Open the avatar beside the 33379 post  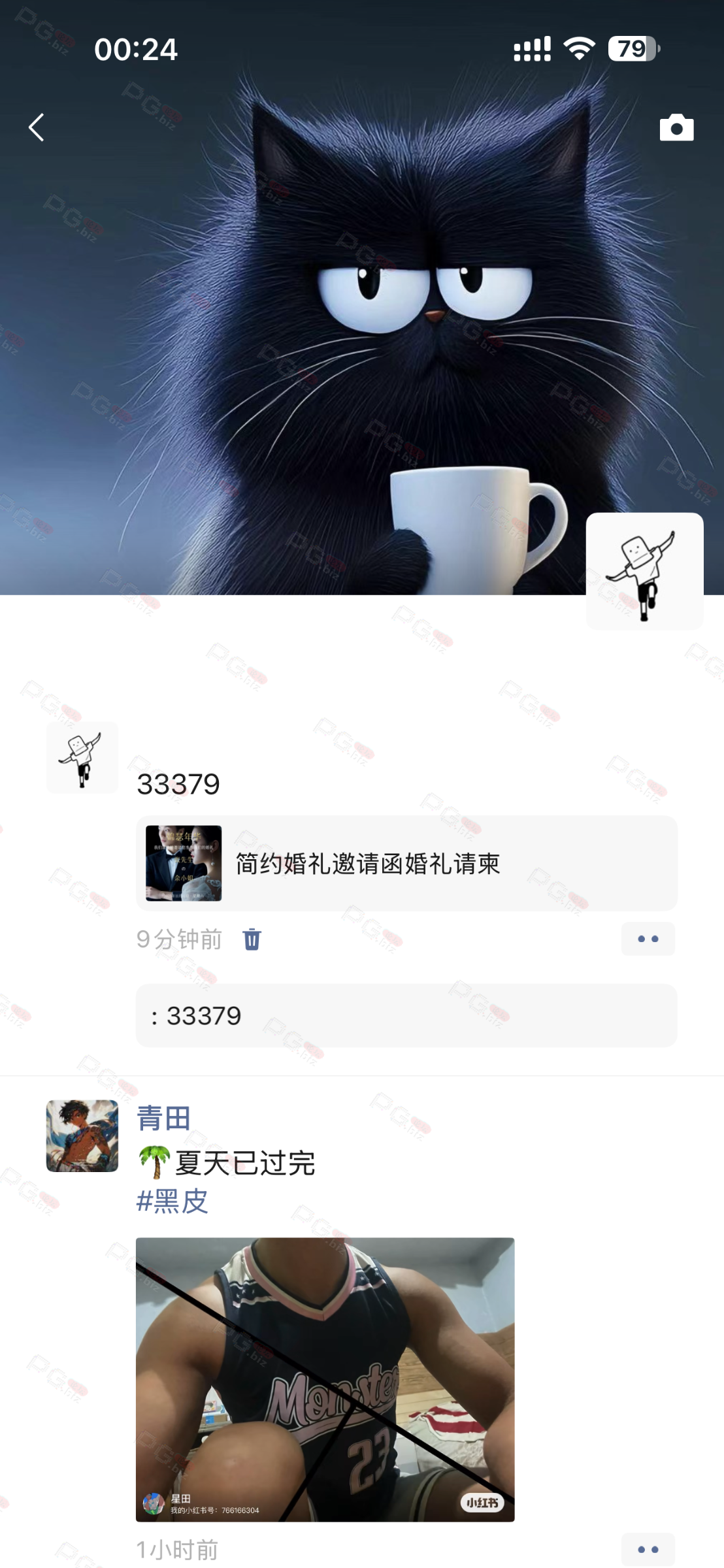(82, 757)
